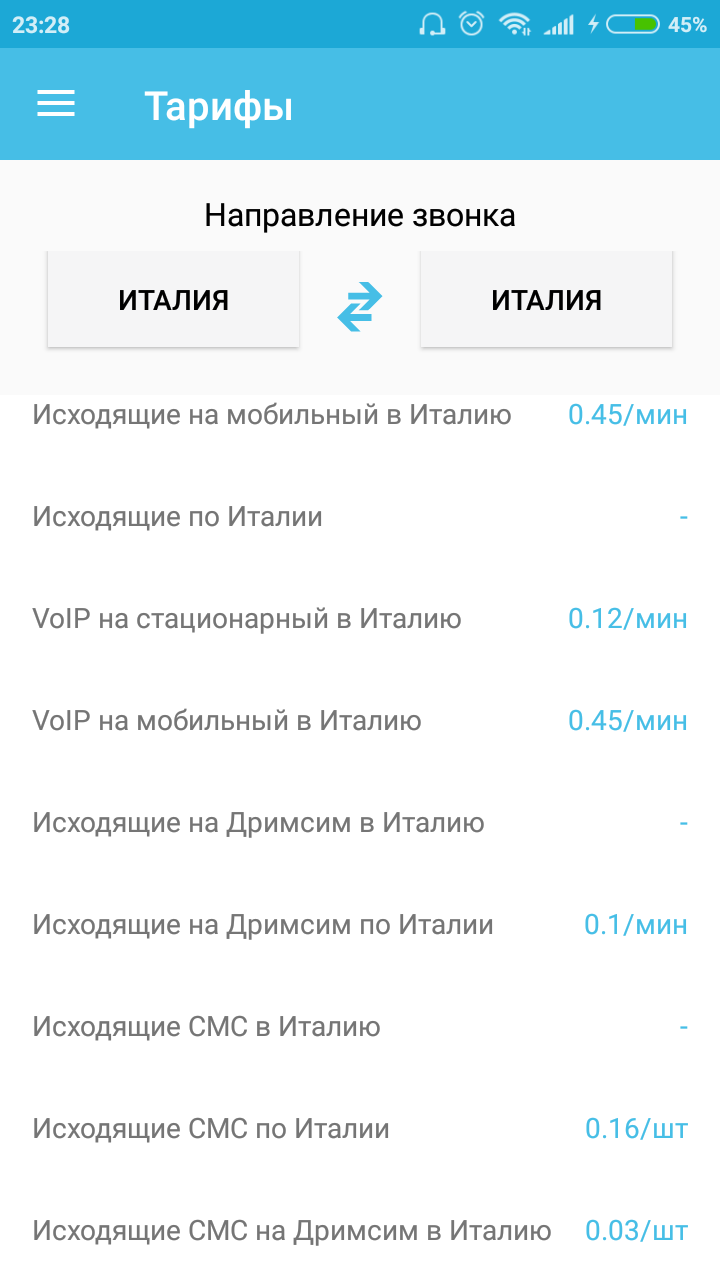Viewport: 720px width, 1280px height.
Task: Select the right ИТАЛИЯ country button
Action: (546, 299)
